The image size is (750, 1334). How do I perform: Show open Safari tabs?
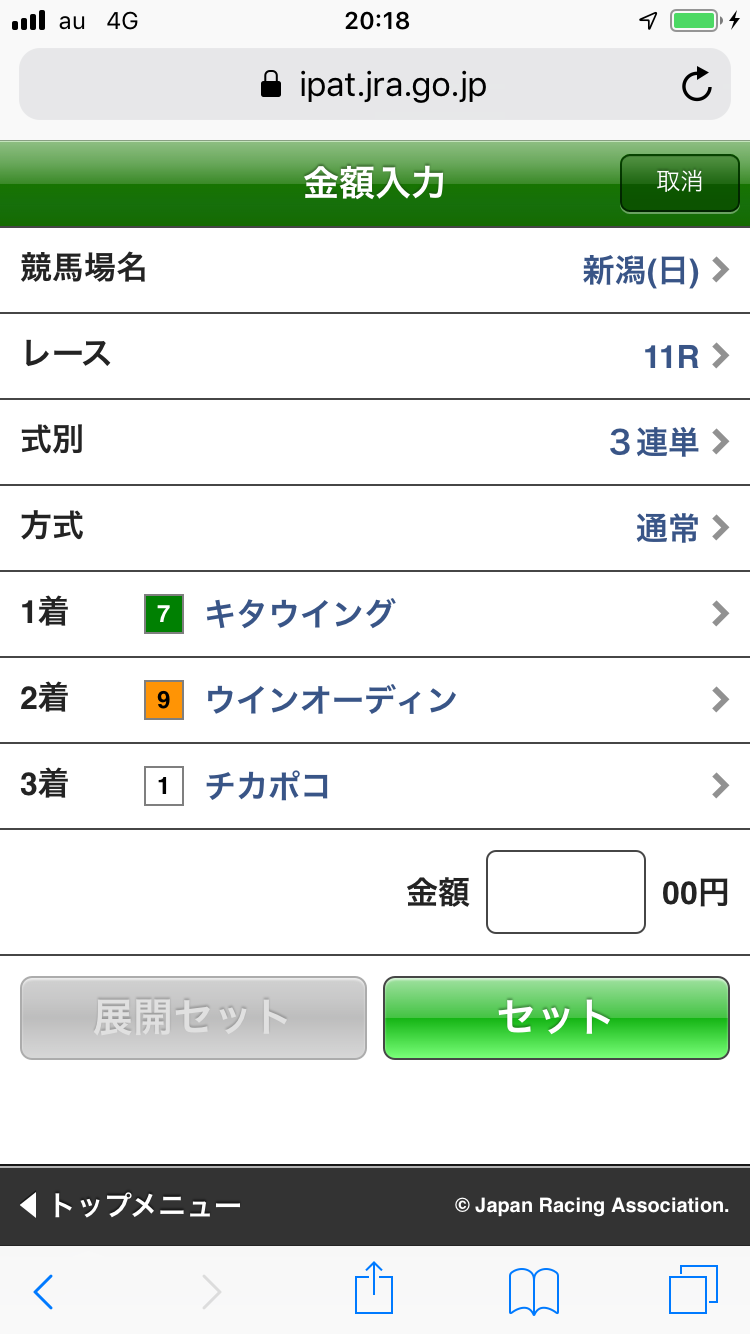[692, 1290]
